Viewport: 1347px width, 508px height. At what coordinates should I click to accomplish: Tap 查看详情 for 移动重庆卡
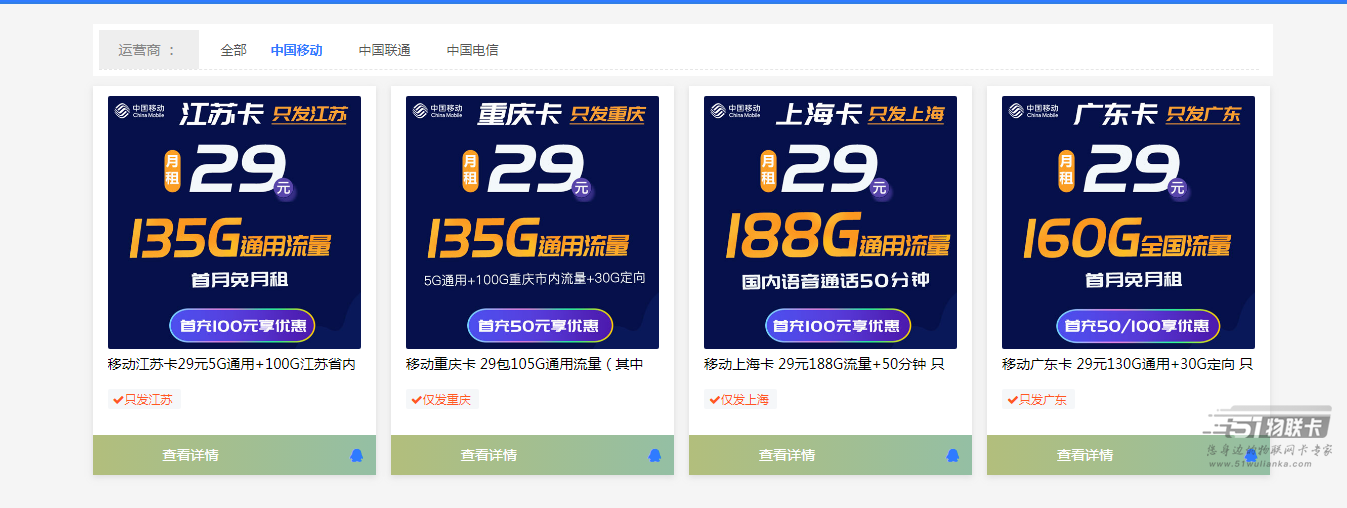(488, 455)
